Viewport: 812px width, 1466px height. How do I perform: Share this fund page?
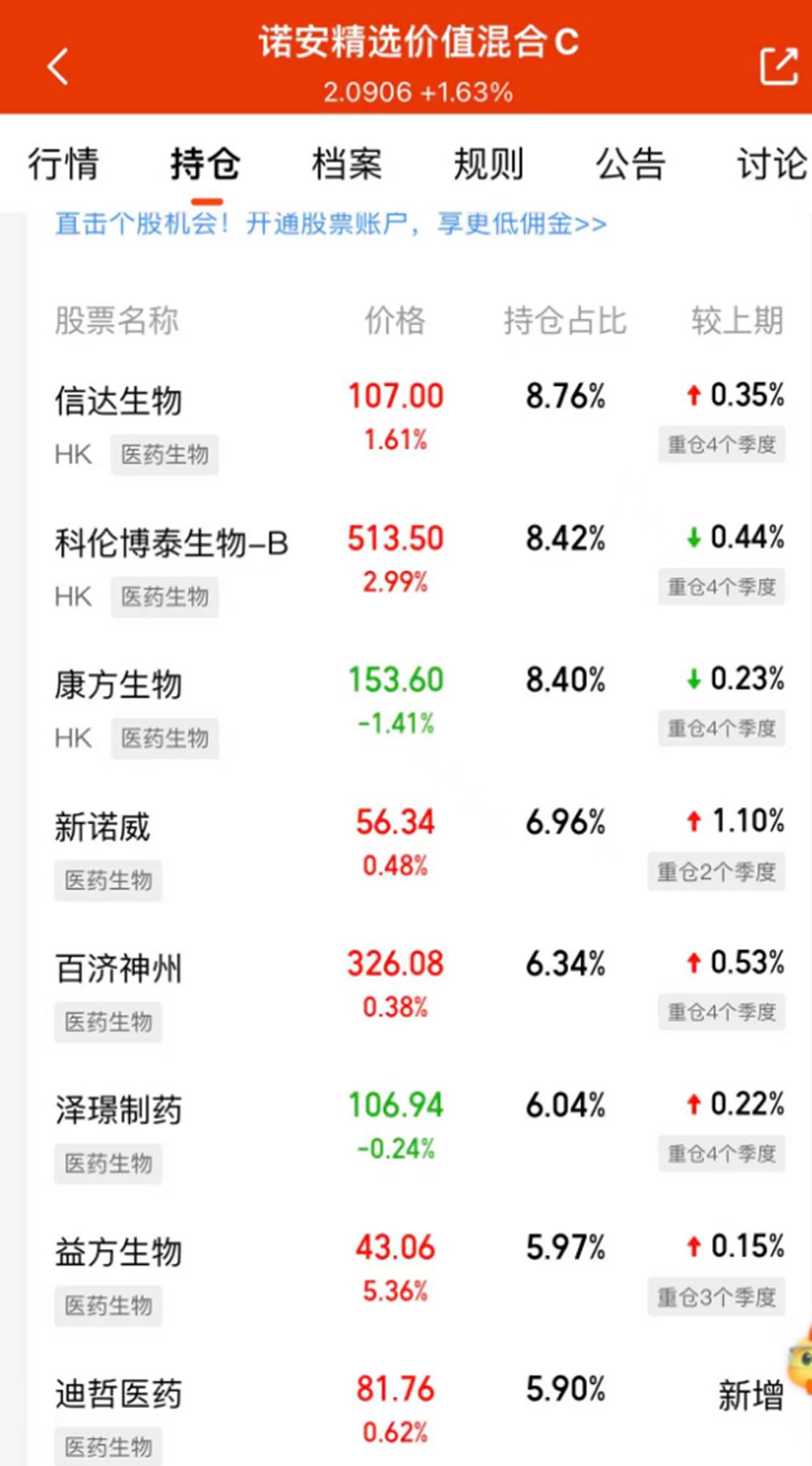(x=778, y=67)
